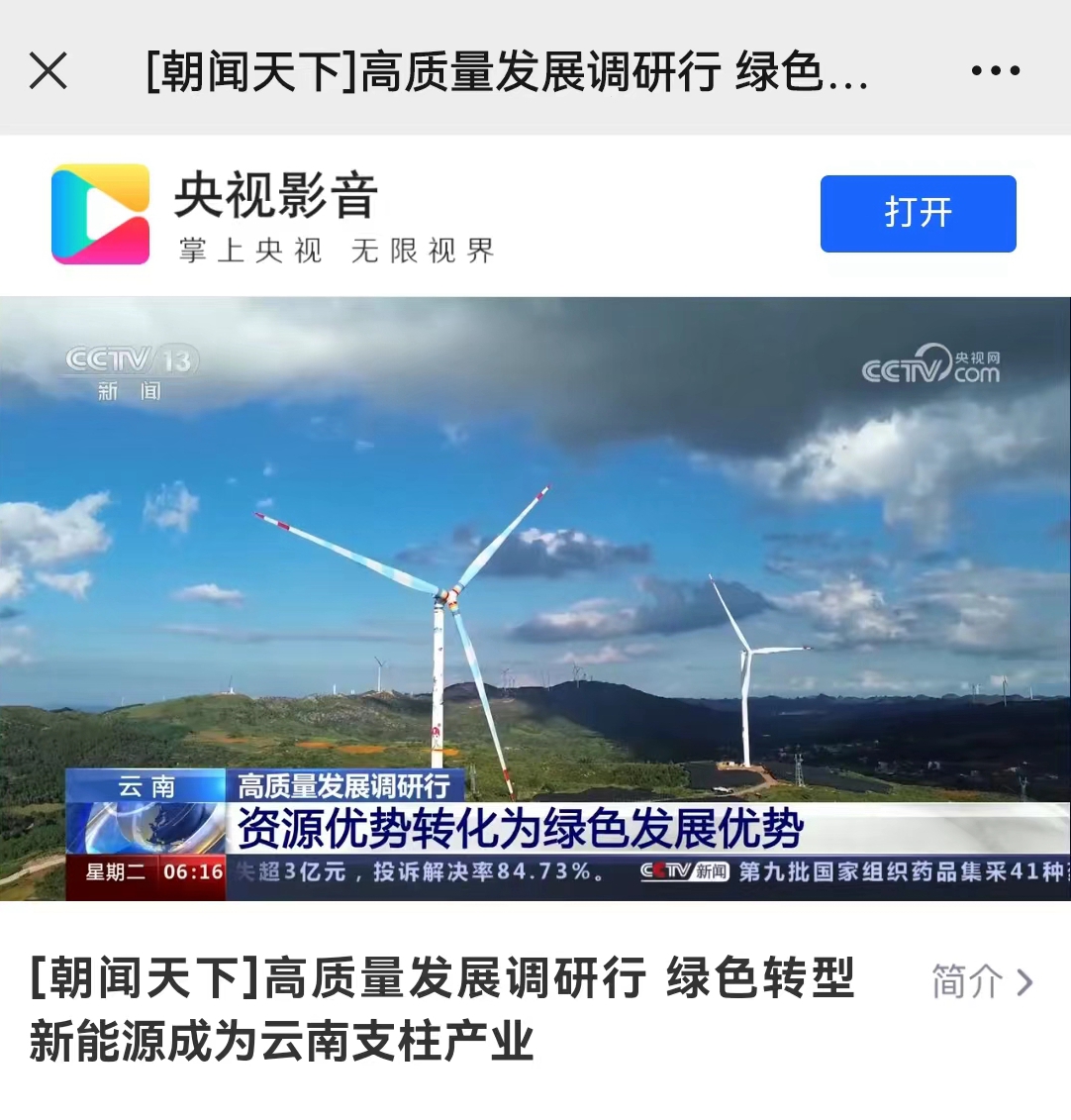Close the web page with the X

[x=49, y=71]
